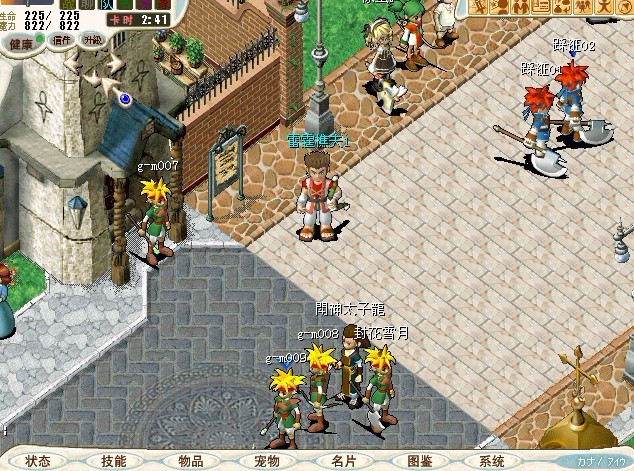
Task: Open the 图鉴 encyclopedia menu
Action: tap(419, 461)
